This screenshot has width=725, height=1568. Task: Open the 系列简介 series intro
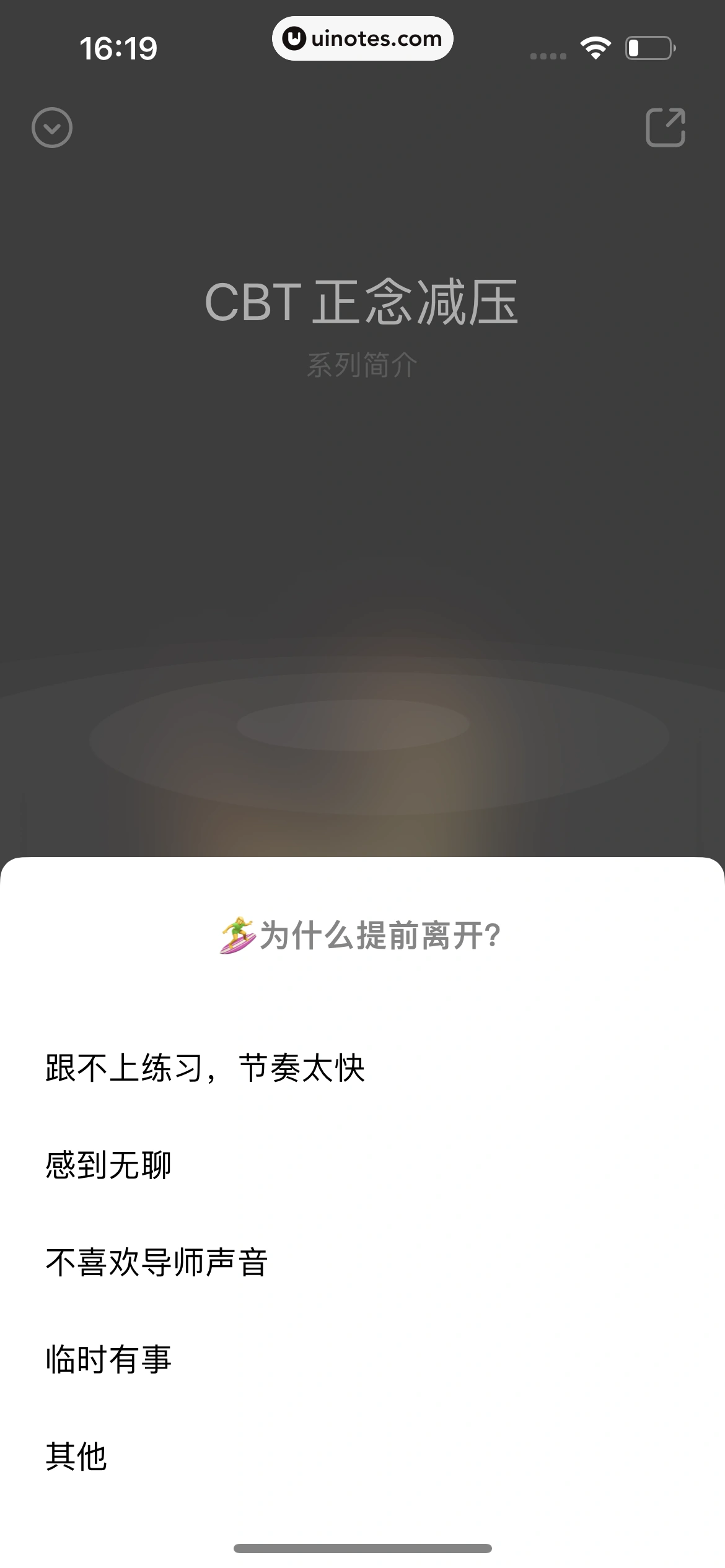[362, 365]
